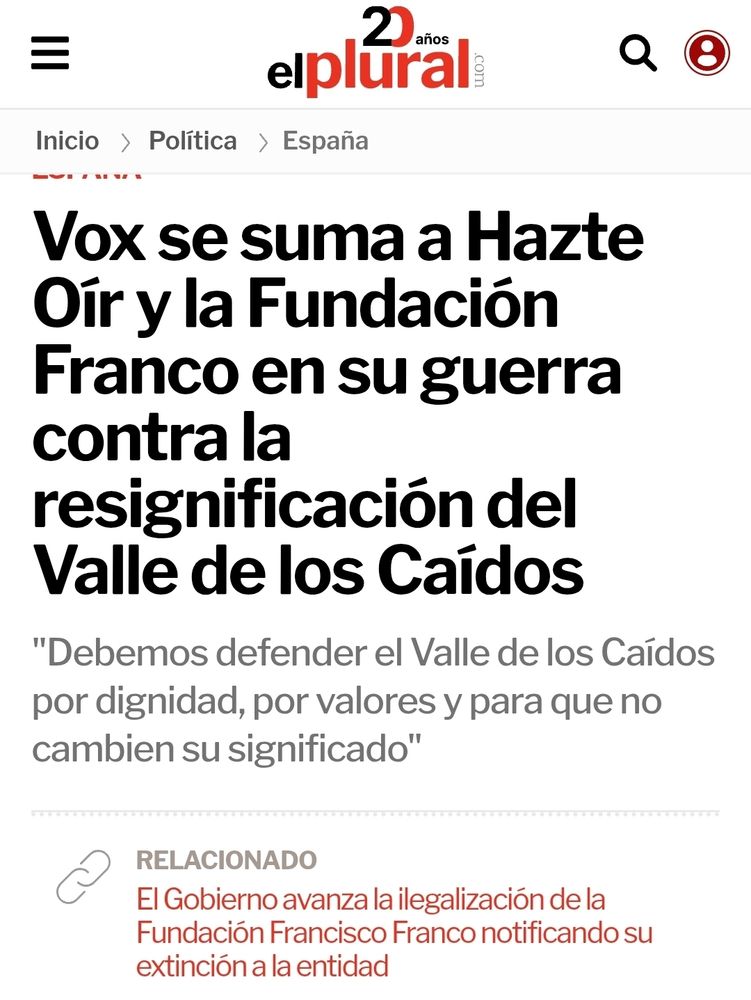751x1000 pixels.
Task: Open the Política breadcrumb section
Action: [193, 141]
